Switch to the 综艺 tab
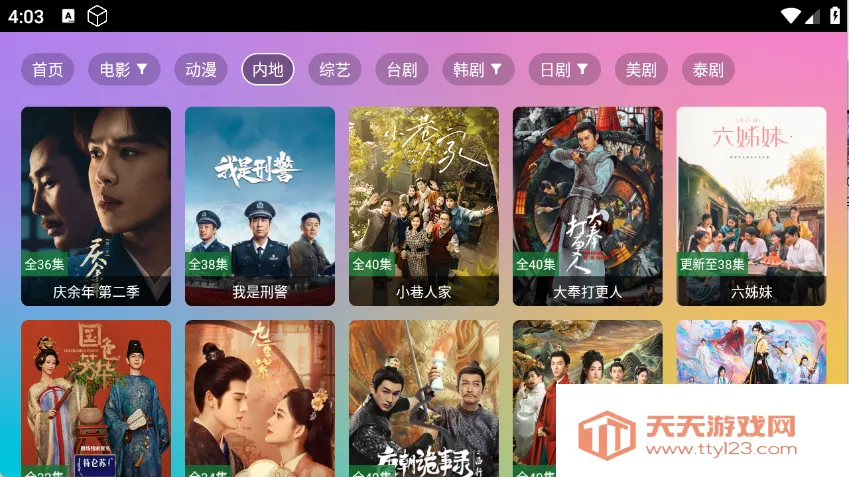This screenshot has width=849, height=477. coord(335,69)
